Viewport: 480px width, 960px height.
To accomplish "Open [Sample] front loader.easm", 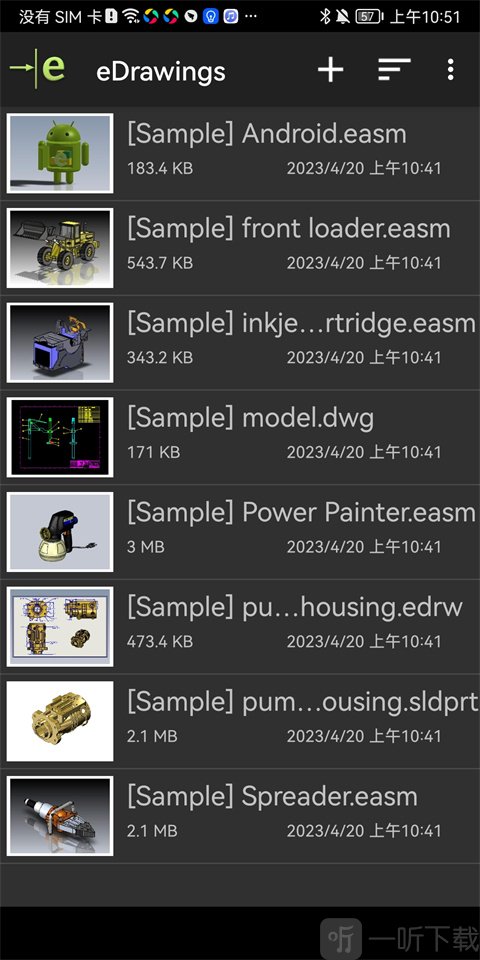I will (x=240, y=248).
